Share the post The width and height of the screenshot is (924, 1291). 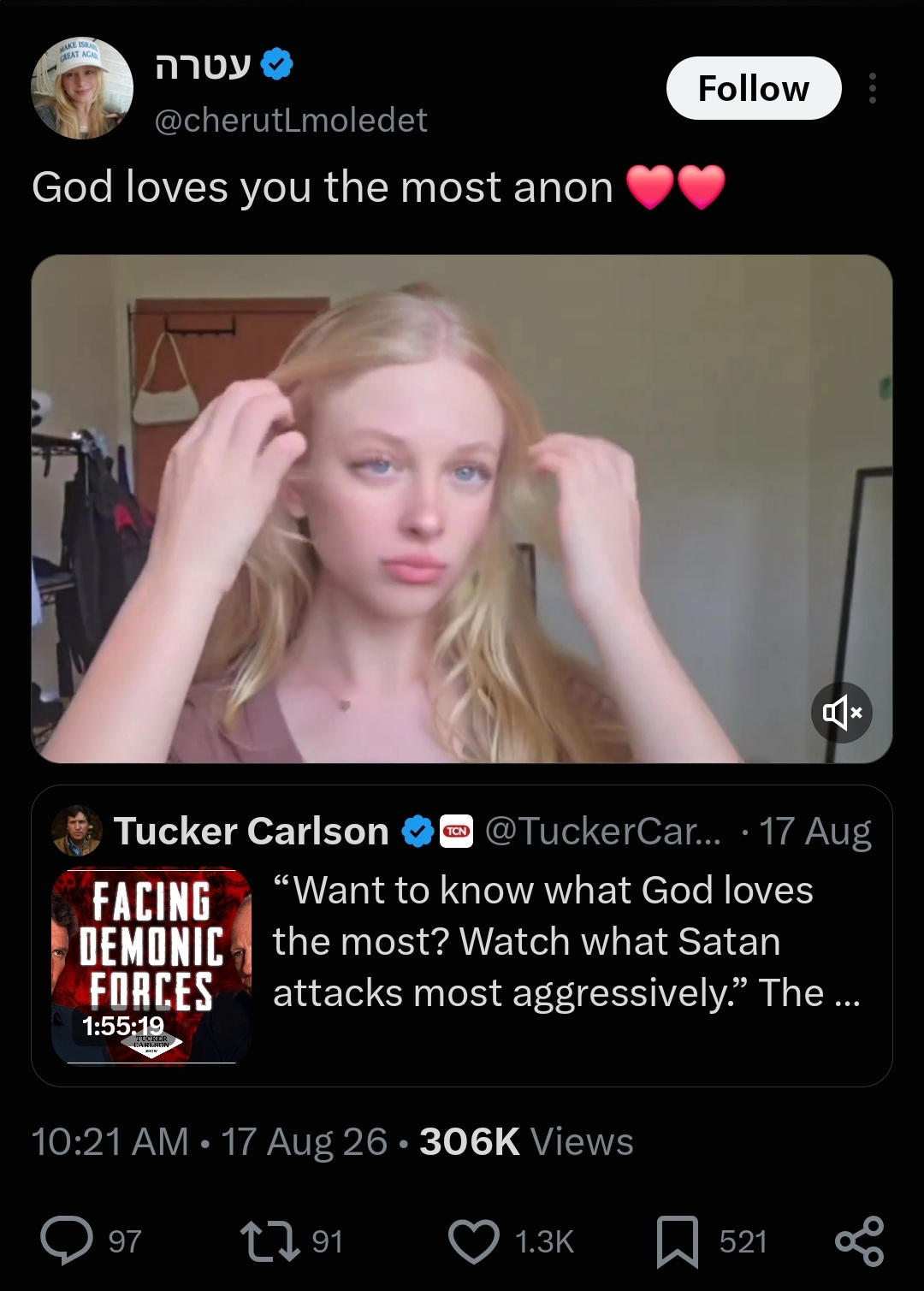coord(859,1241)
